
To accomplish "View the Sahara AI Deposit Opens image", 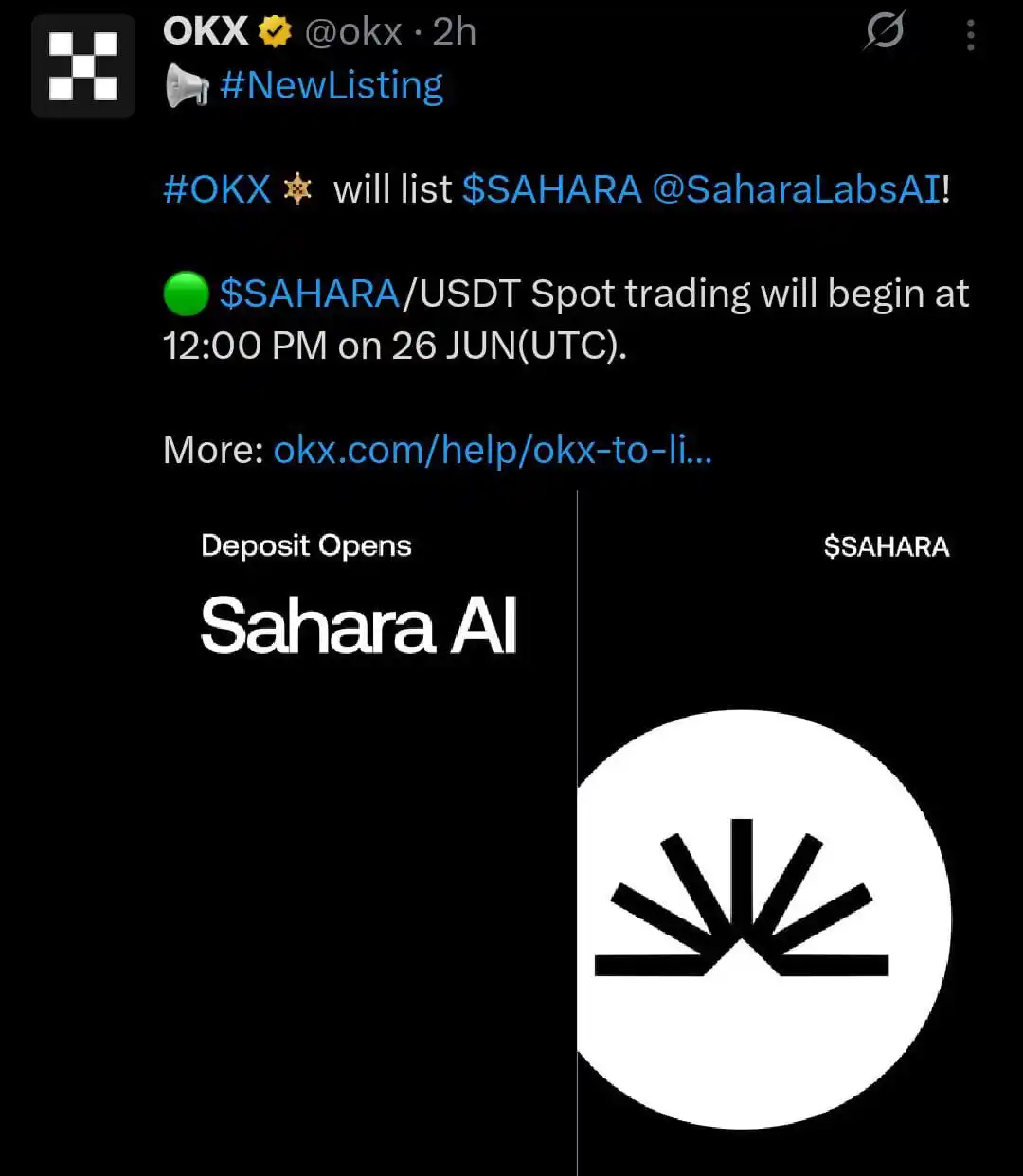I will (575, 833).
